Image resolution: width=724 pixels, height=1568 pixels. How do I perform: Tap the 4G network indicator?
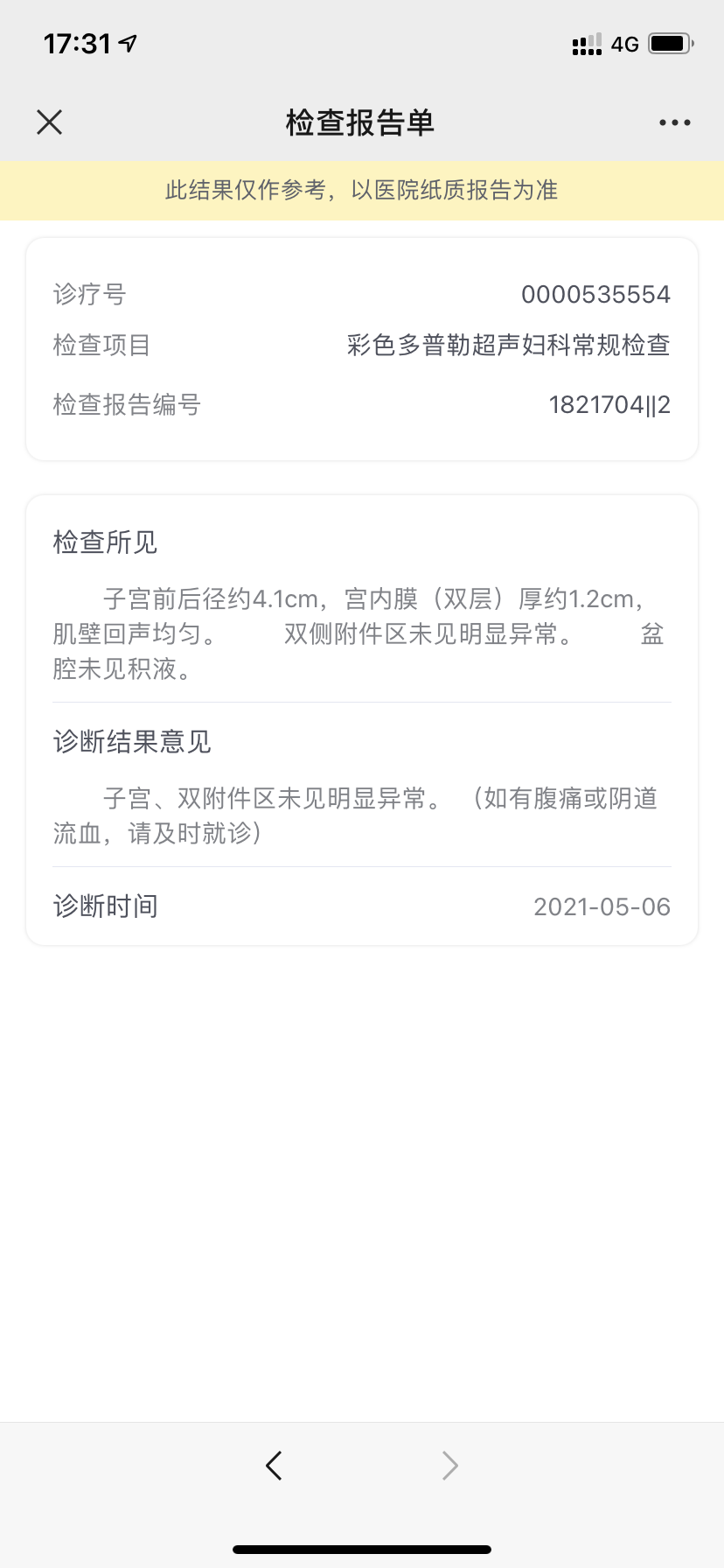coord(623,44)
